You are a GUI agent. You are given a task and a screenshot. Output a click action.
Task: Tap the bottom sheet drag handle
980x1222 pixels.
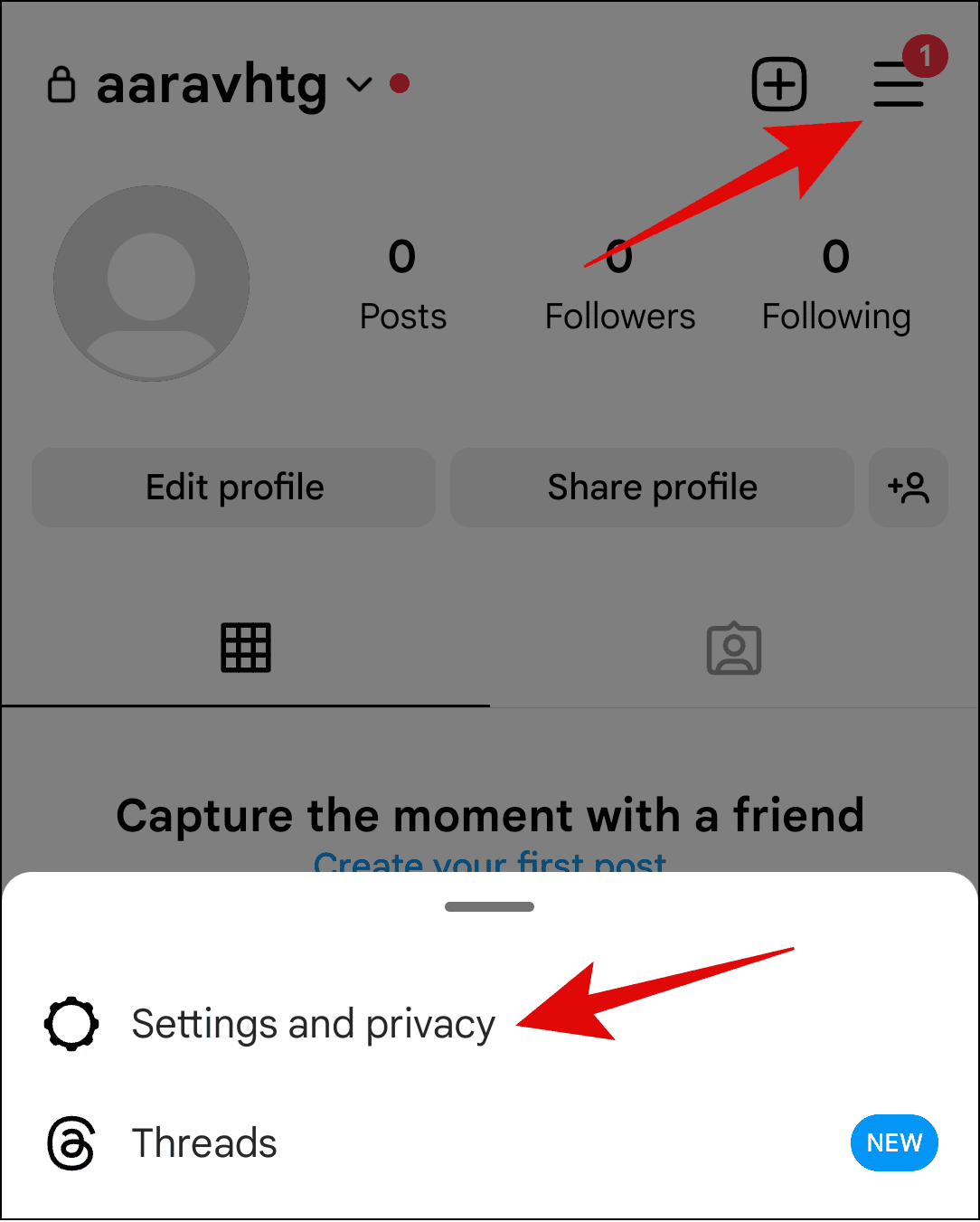click(x=490, y=906)
